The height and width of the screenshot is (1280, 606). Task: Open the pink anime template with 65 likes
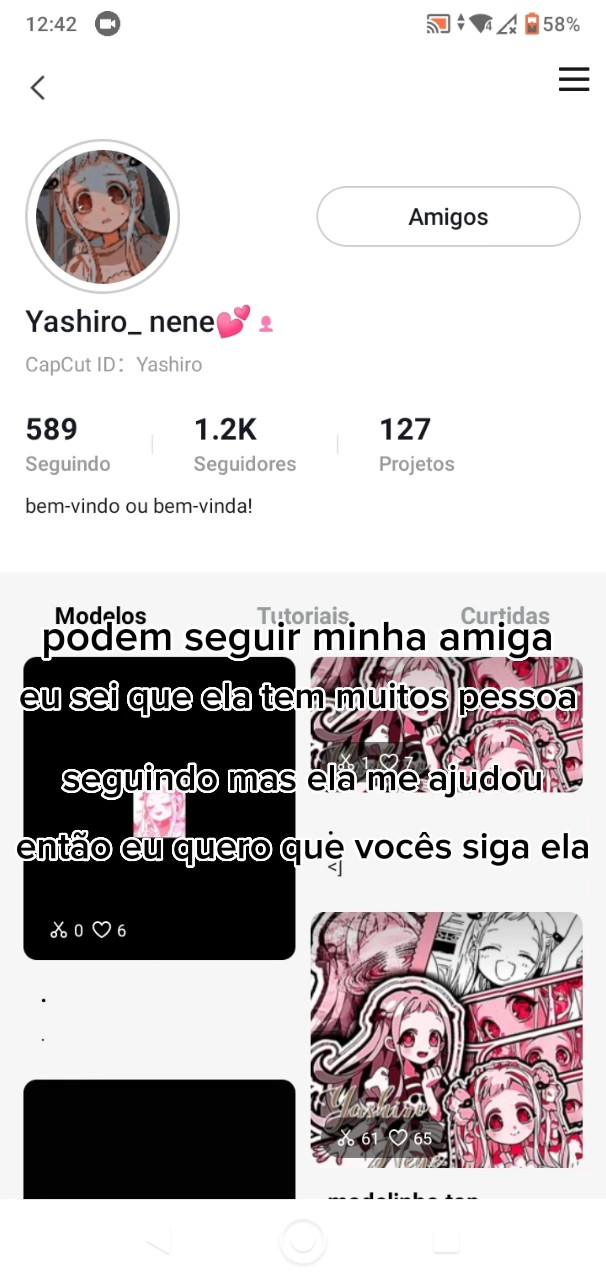(446, 1039)
